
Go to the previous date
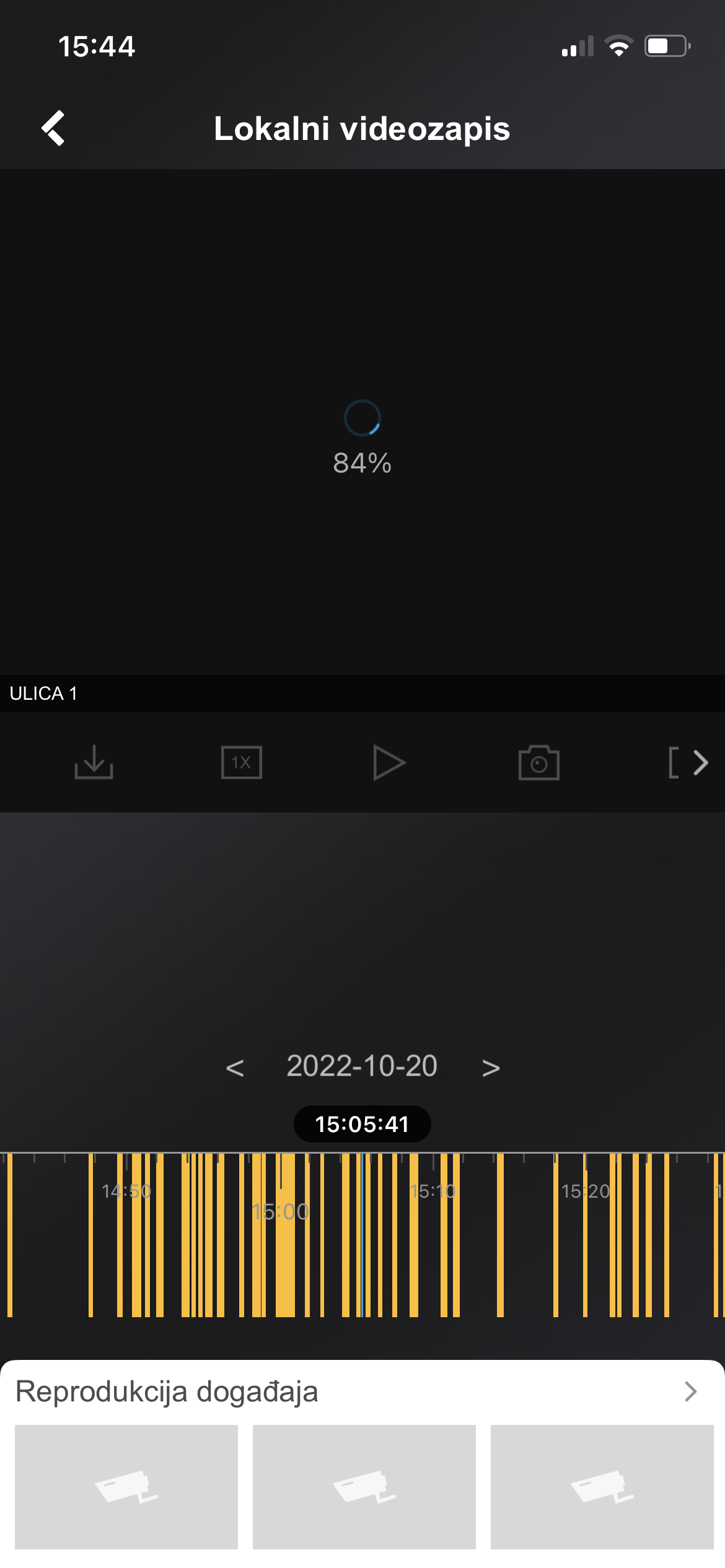[x=235, y=1067]
